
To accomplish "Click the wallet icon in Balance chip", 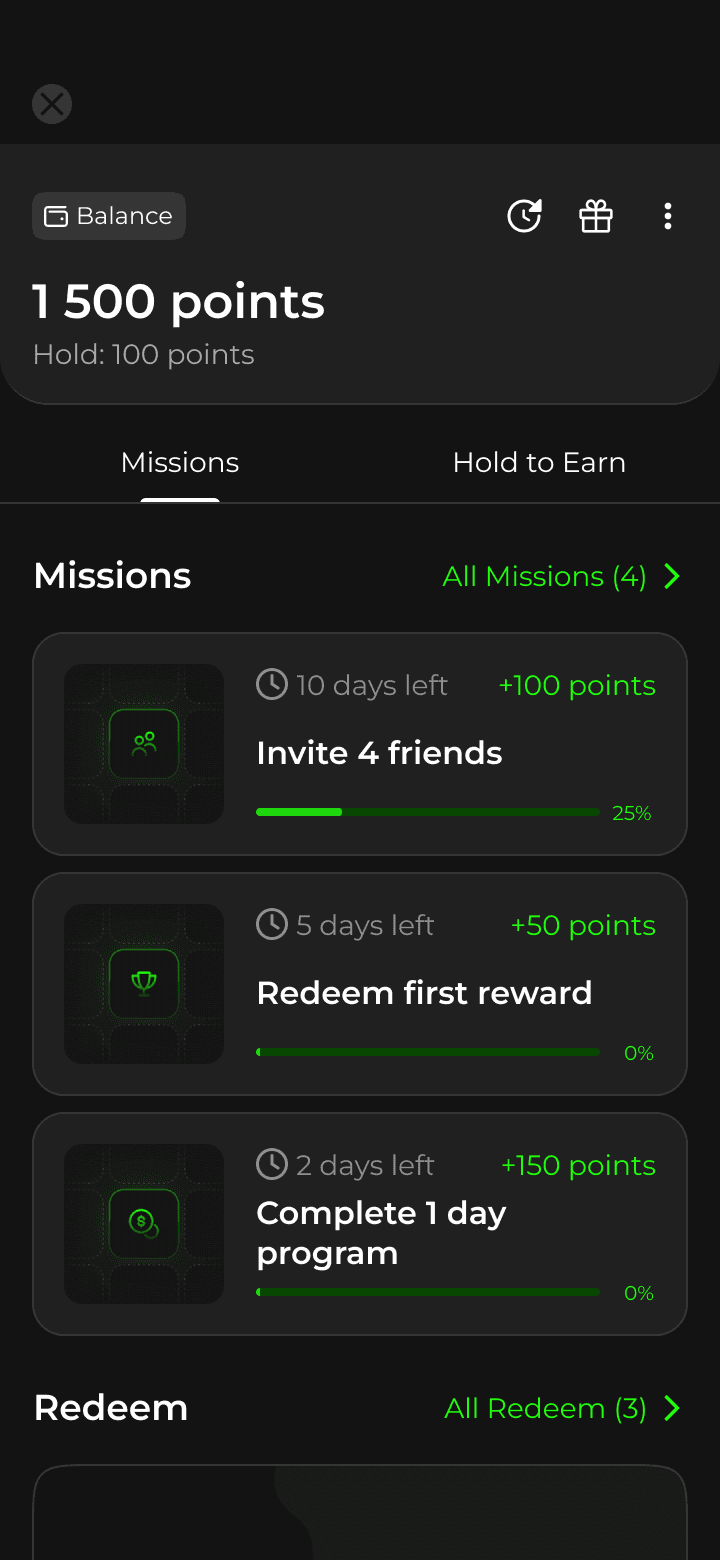I will (57, 215).
